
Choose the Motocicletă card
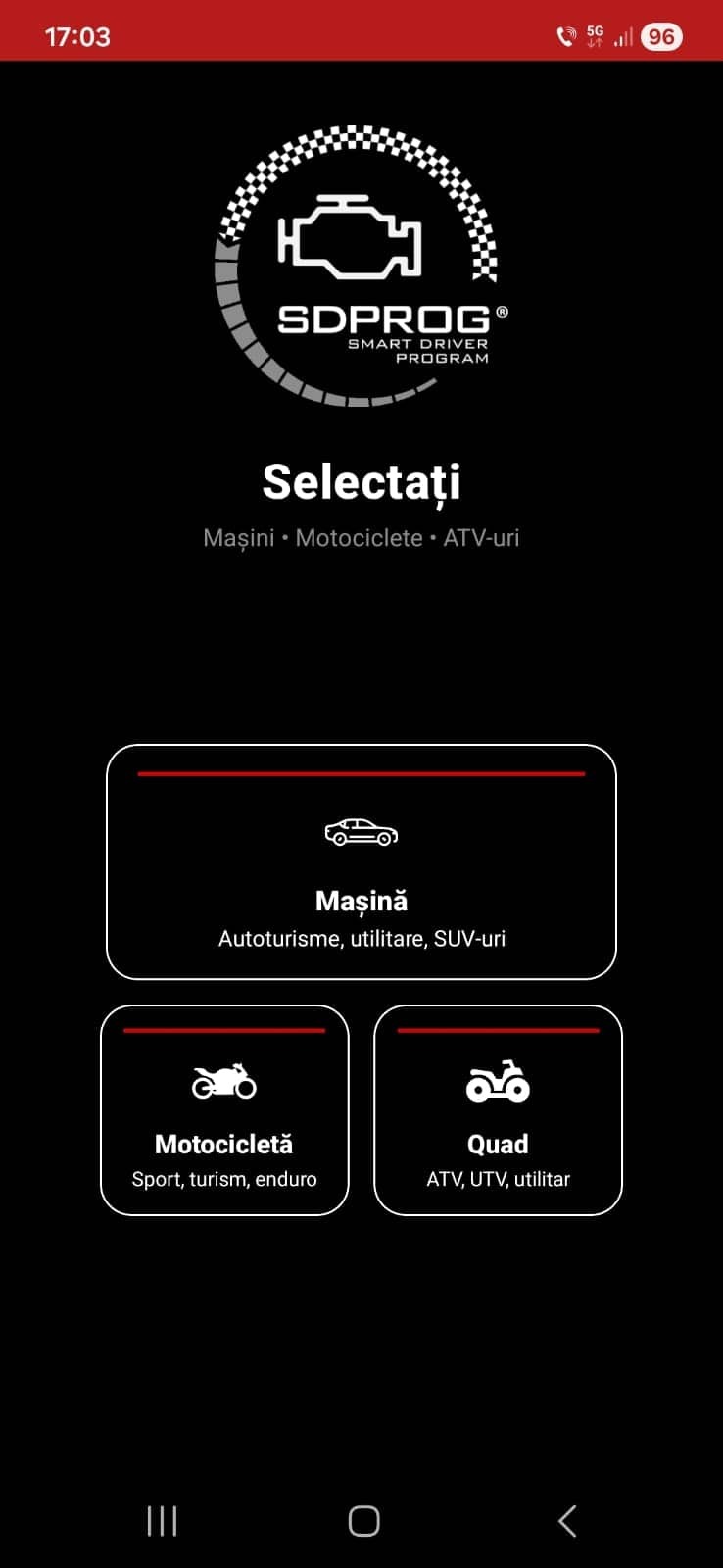point(224,1110)
